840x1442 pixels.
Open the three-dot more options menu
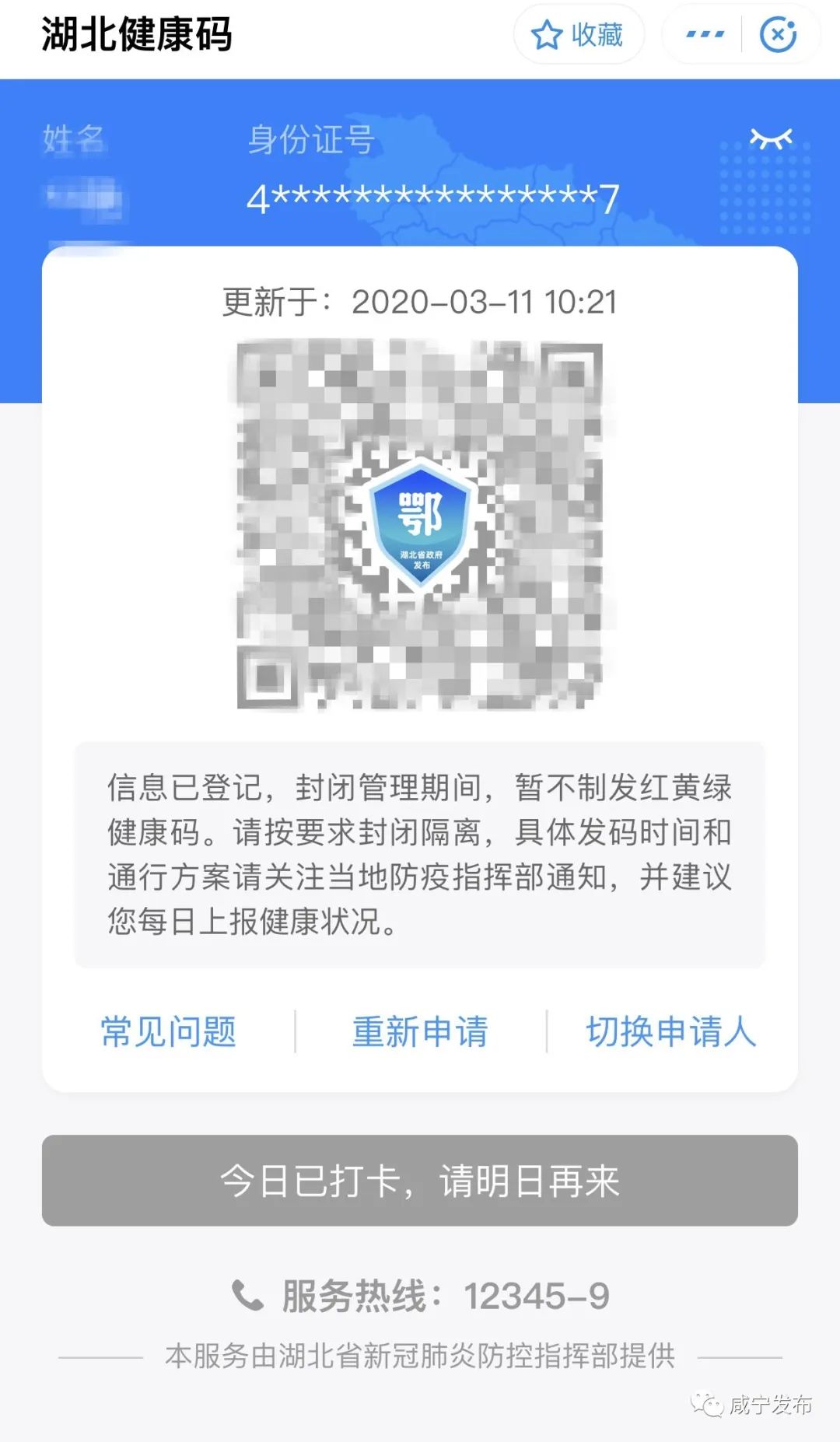click(x=705, y=35)
